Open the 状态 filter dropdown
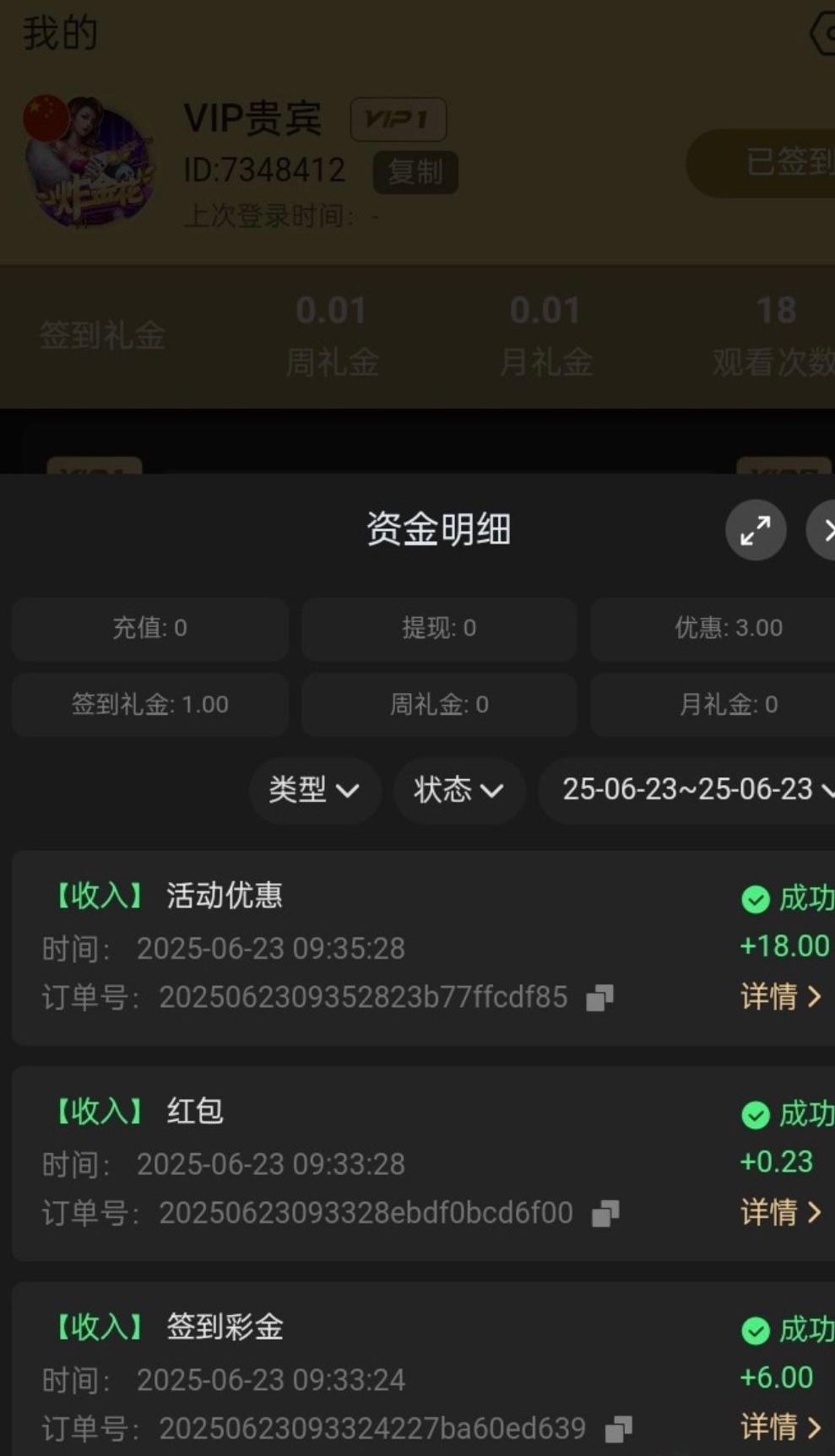The width and height of the screenshot is (835, 1456). point(458,790)
